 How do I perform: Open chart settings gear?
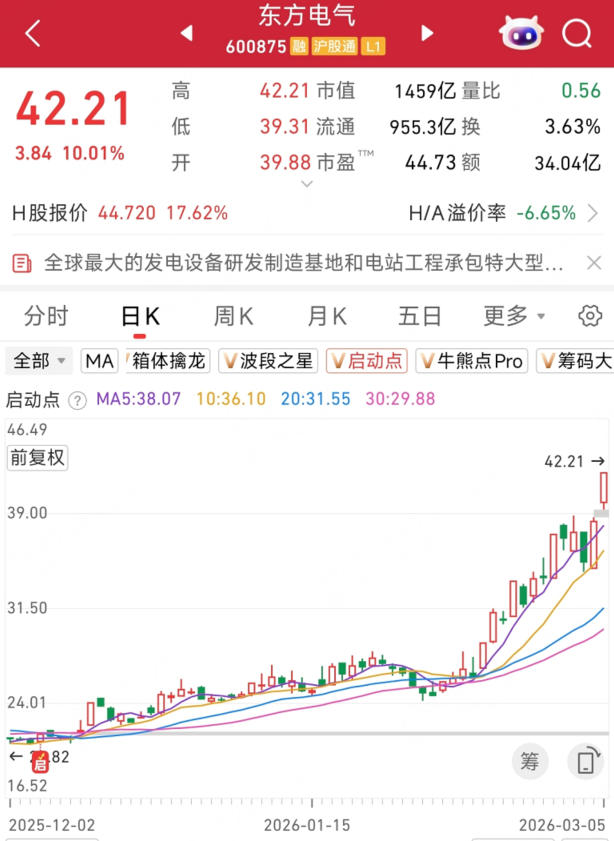point(590,317)
